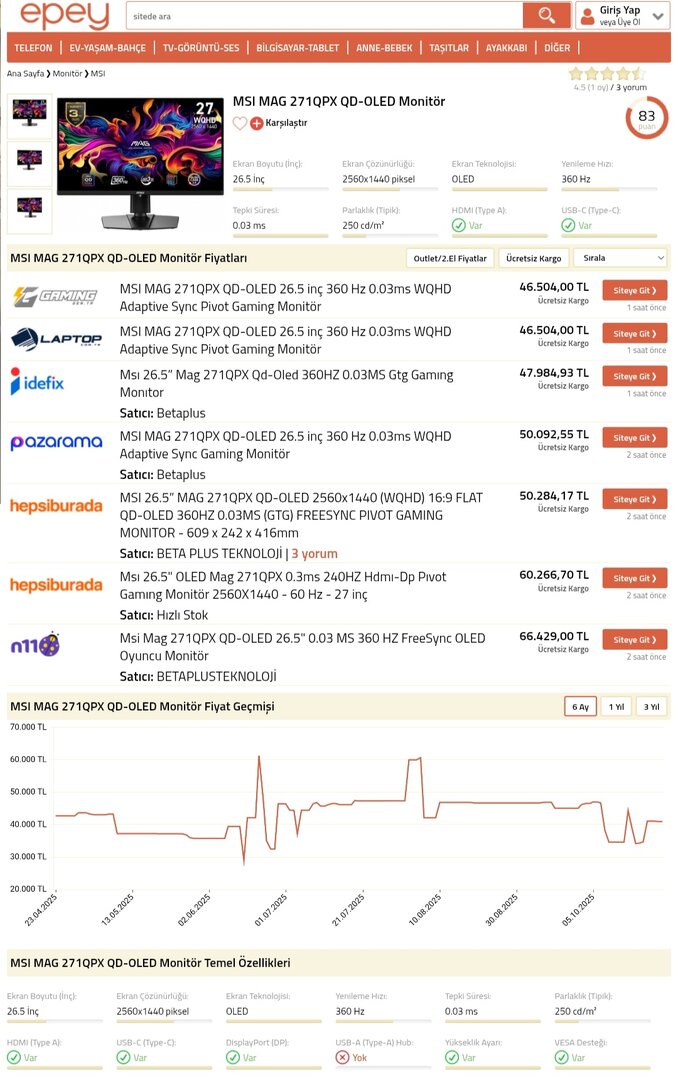
Task: Open the Giriş Yap account menu
Action: click(x=622, y=15)
